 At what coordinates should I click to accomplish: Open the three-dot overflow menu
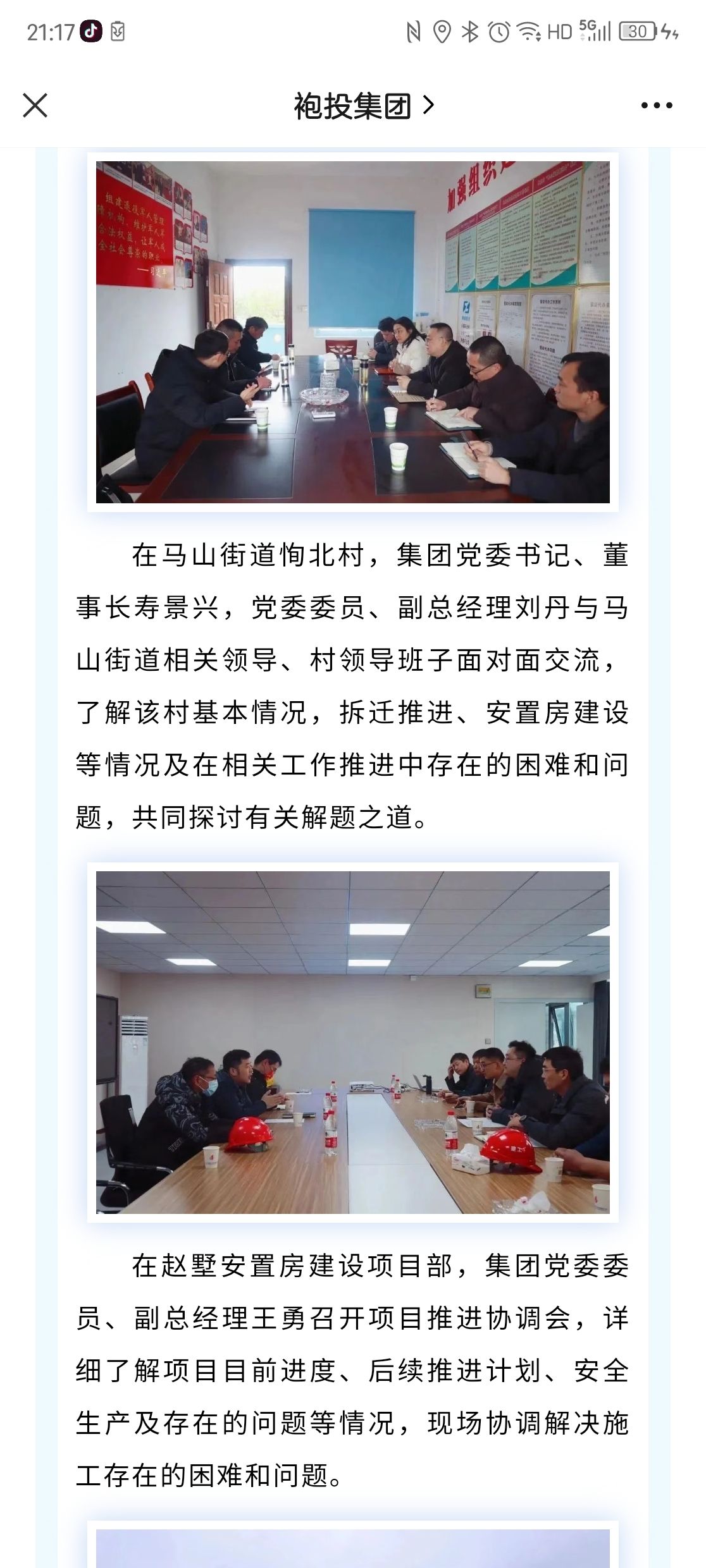click(657, 105)
